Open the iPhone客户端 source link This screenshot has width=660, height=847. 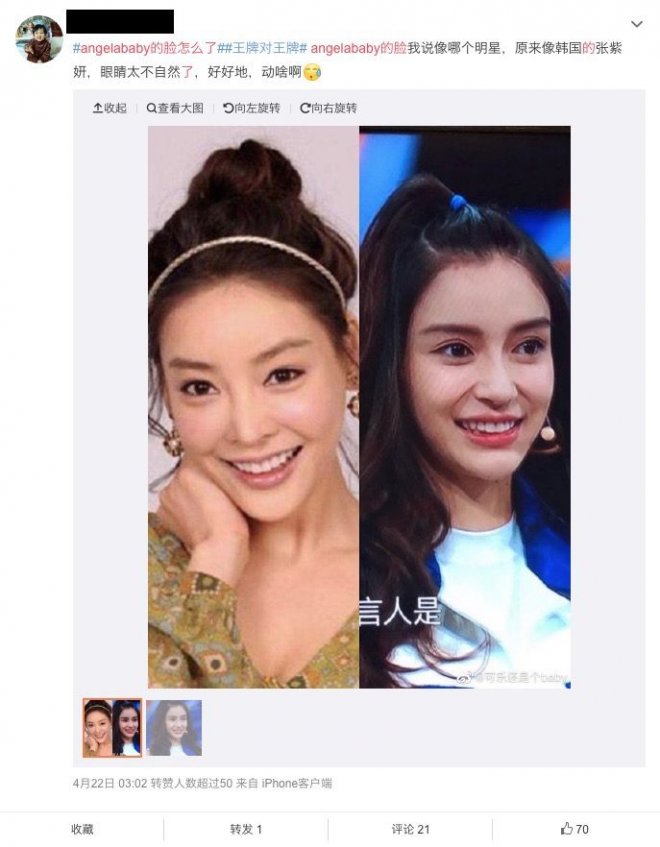point(297,783)
